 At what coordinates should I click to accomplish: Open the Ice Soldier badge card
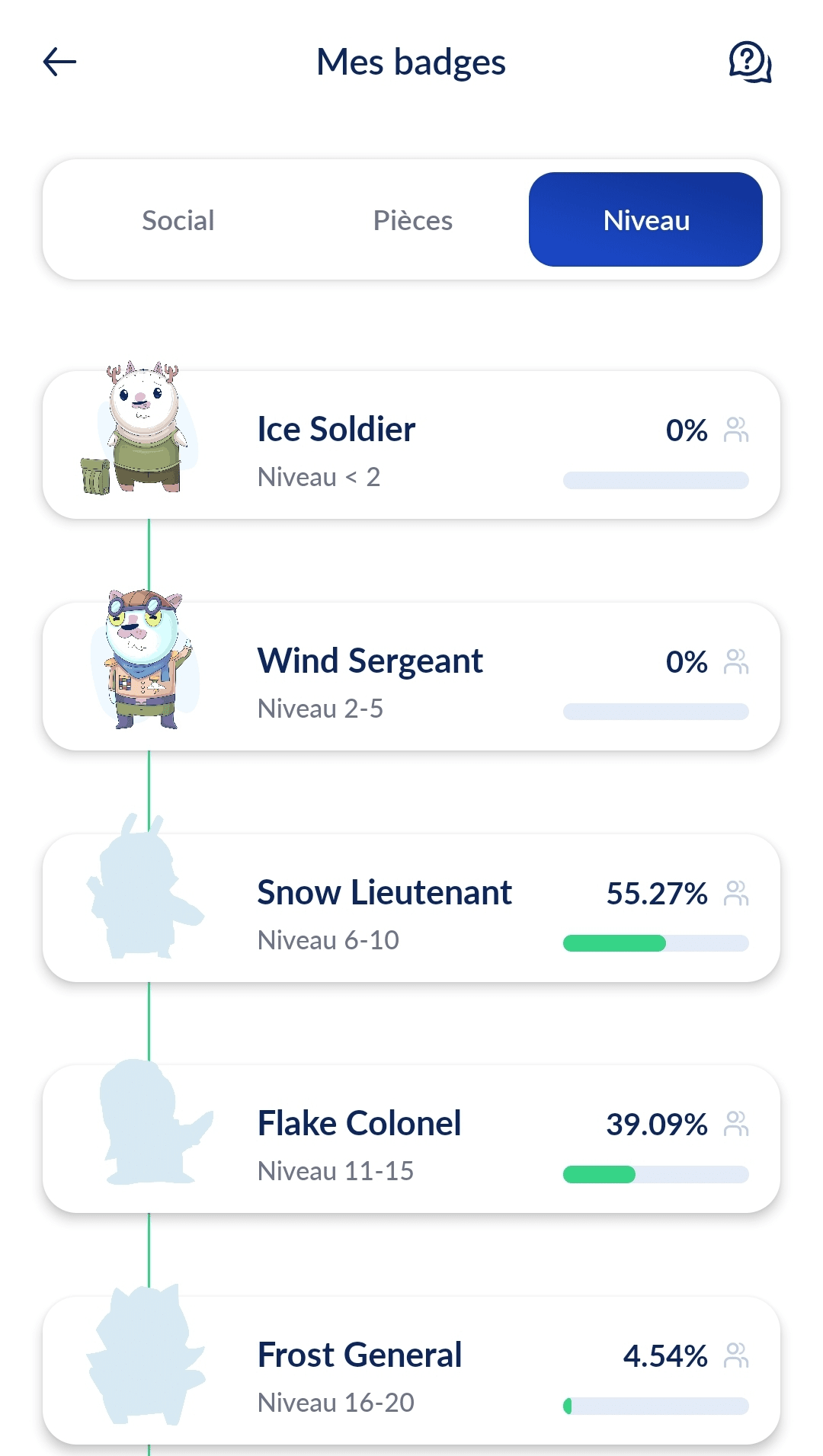(411, 446)
